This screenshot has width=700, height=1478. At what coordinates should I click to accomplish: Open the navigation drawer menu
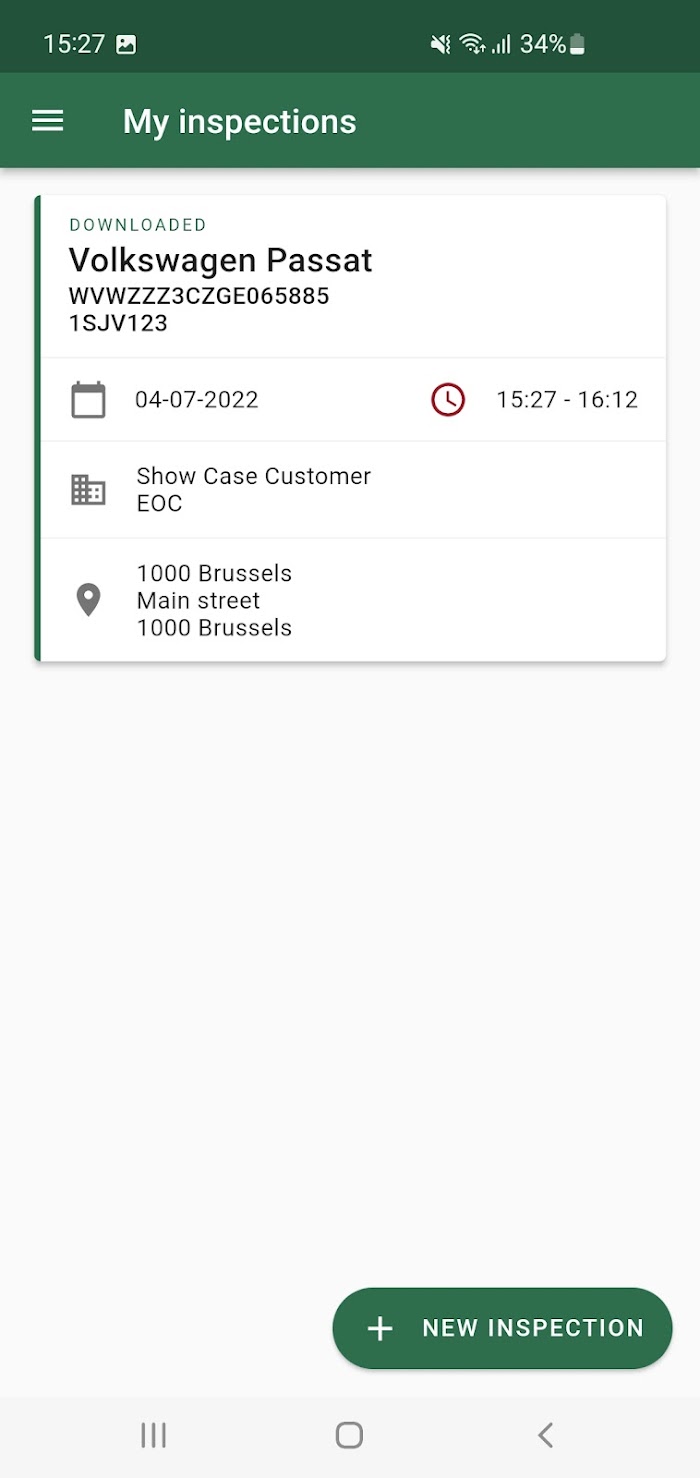click(x=48, y=121)
